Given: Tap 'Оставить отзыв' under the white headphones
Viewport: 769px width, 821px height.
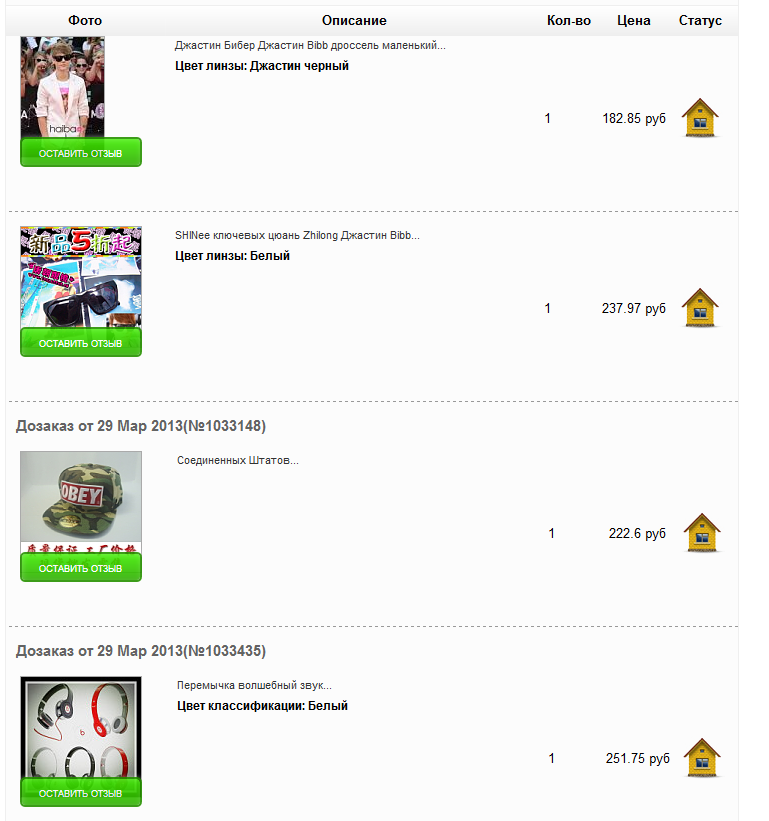Looking at the screenshot, I should [x=81, y=792].
